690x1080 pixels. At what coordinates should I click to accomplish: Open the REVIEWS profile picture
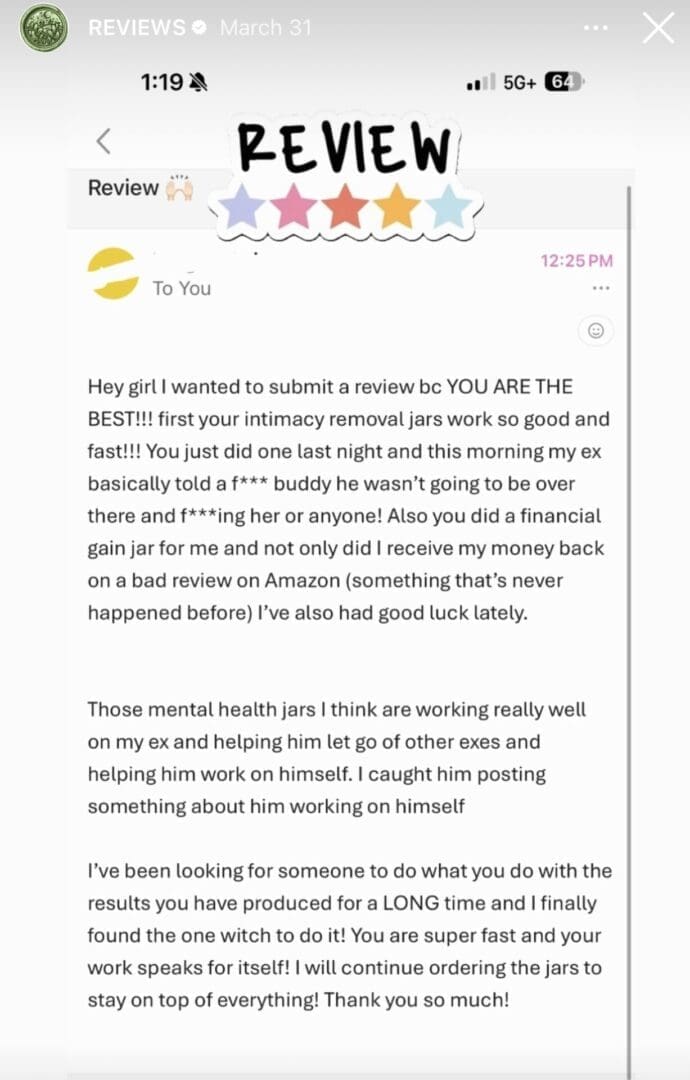[44, 28]
